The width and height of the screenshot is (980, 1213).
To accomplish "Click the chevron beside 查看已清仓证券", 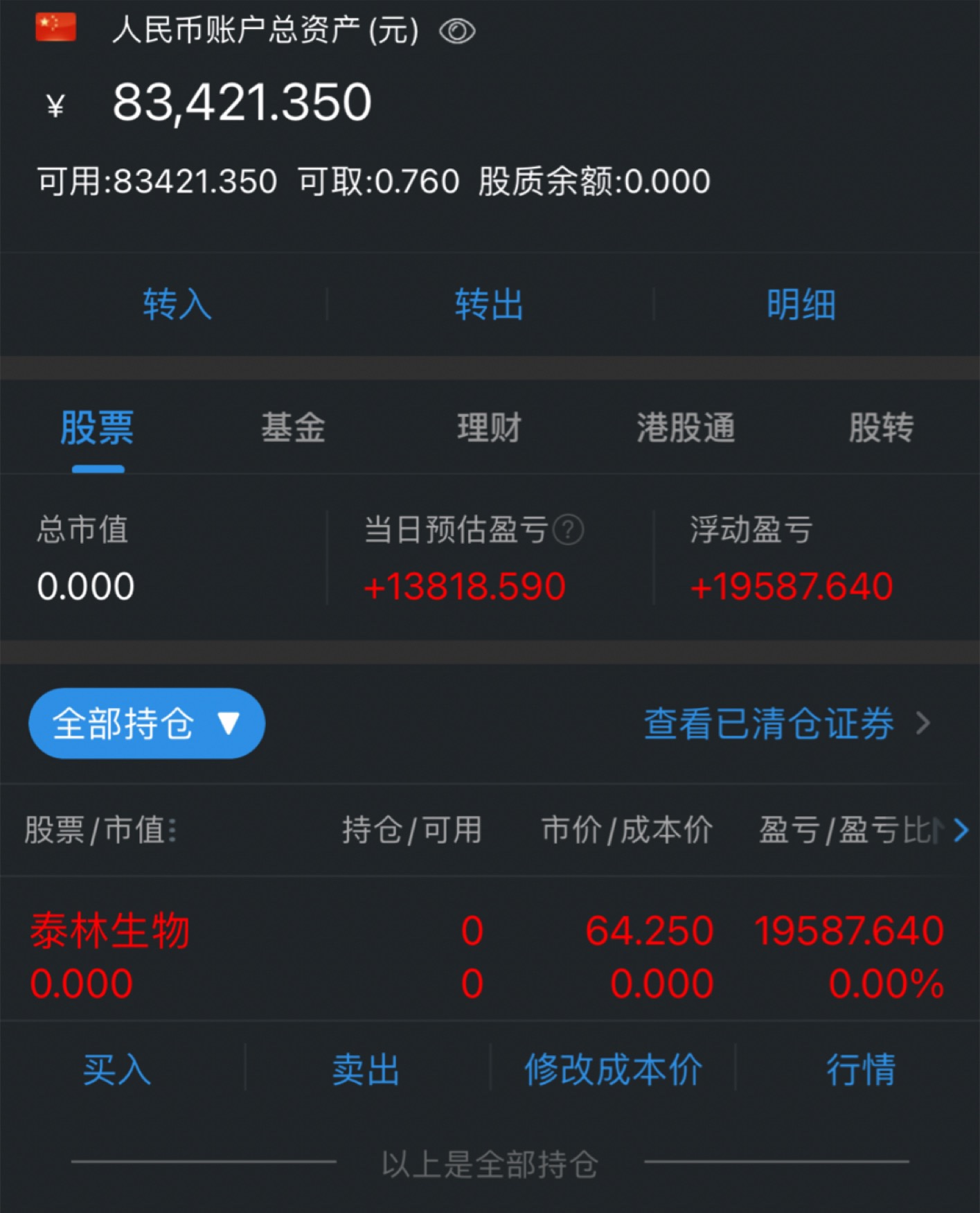I will click(x=925, y=723).
